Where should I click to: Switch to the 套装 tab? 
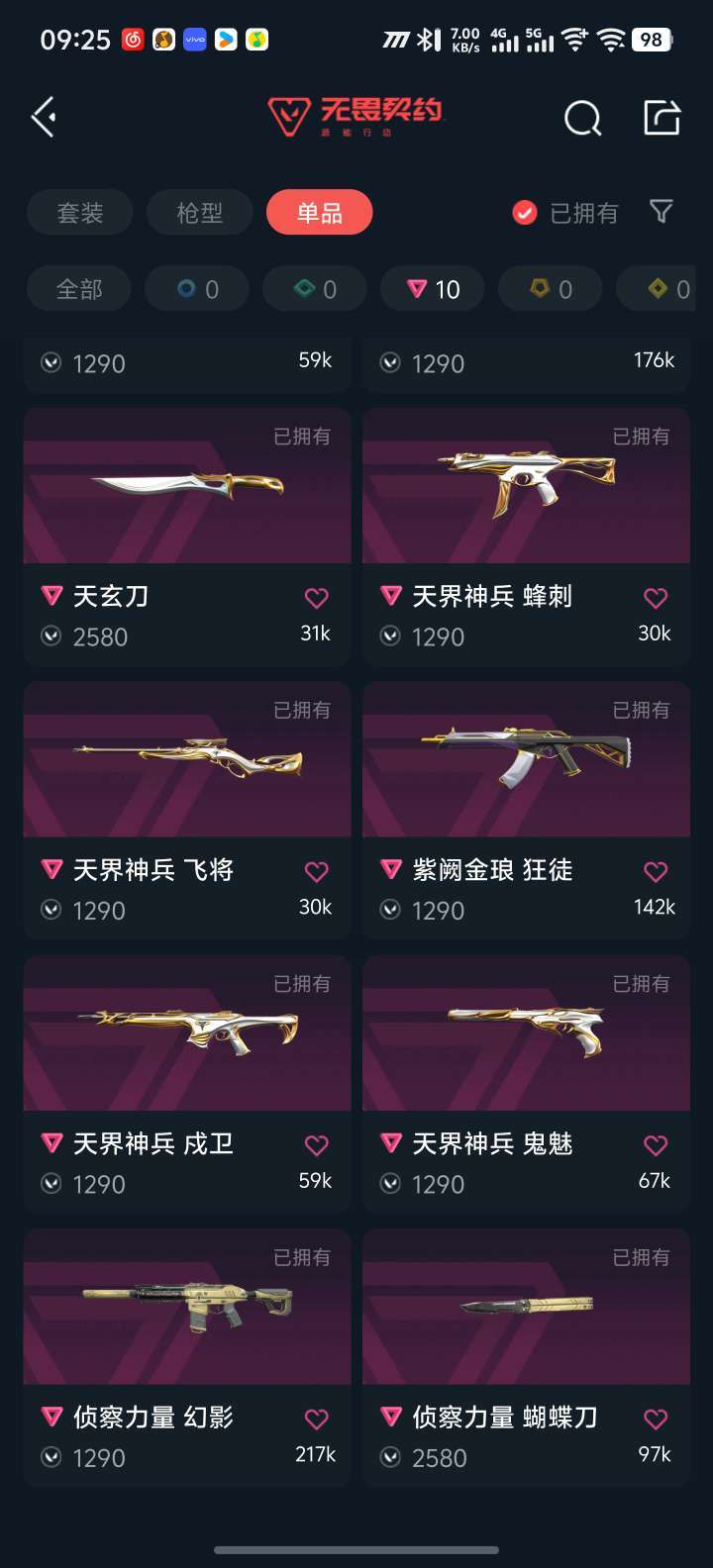pos(80,212)
